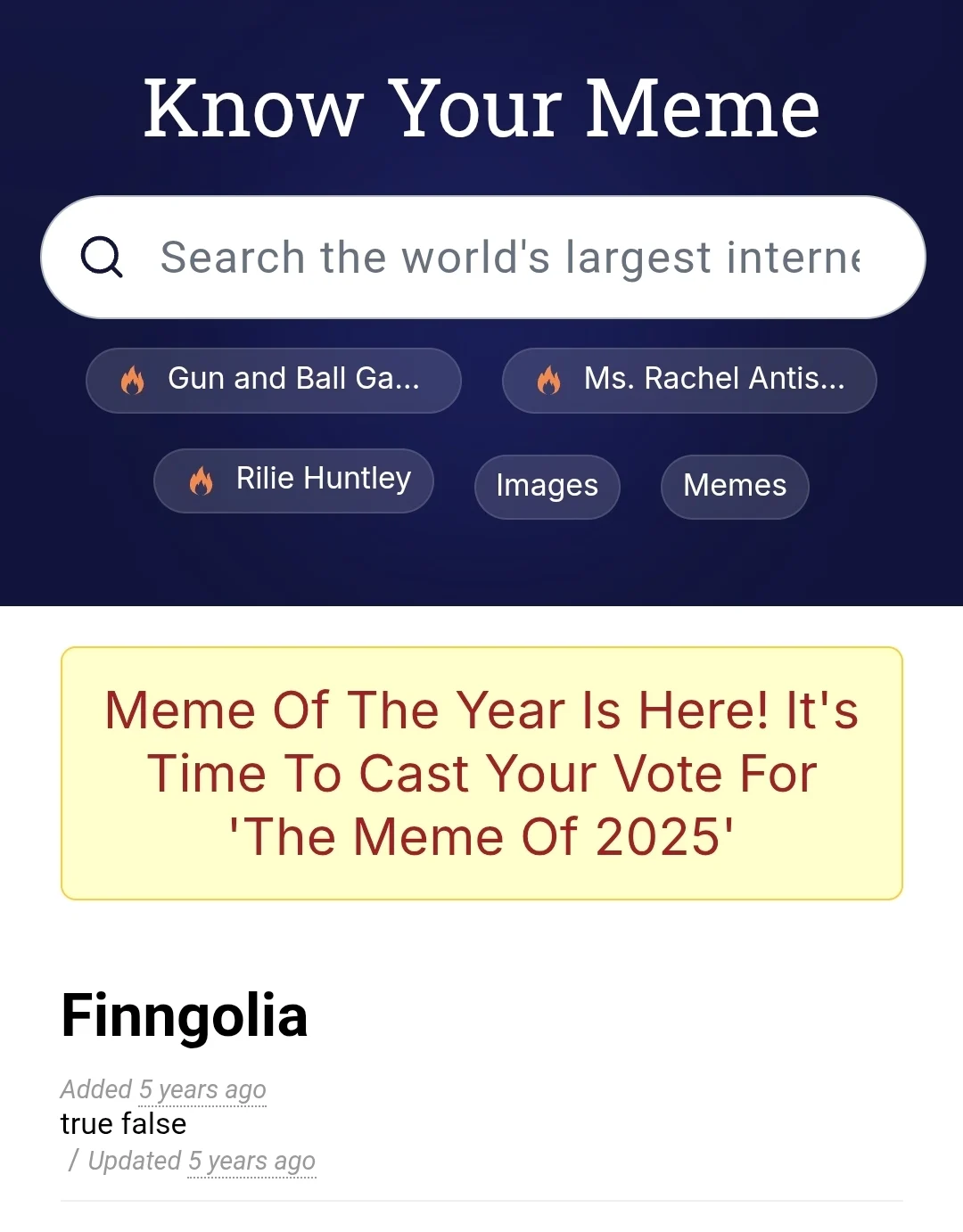963x1232 pixels.
Task: Open the Know Your Meme homepage via site title
Action: (x=481, y=107)
